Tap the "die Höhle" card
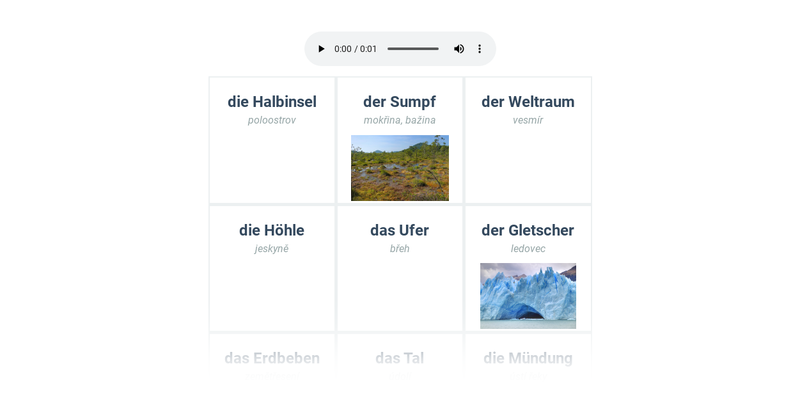Image resolution: width=800 pixels, height=400 pixels. (272, 268)
